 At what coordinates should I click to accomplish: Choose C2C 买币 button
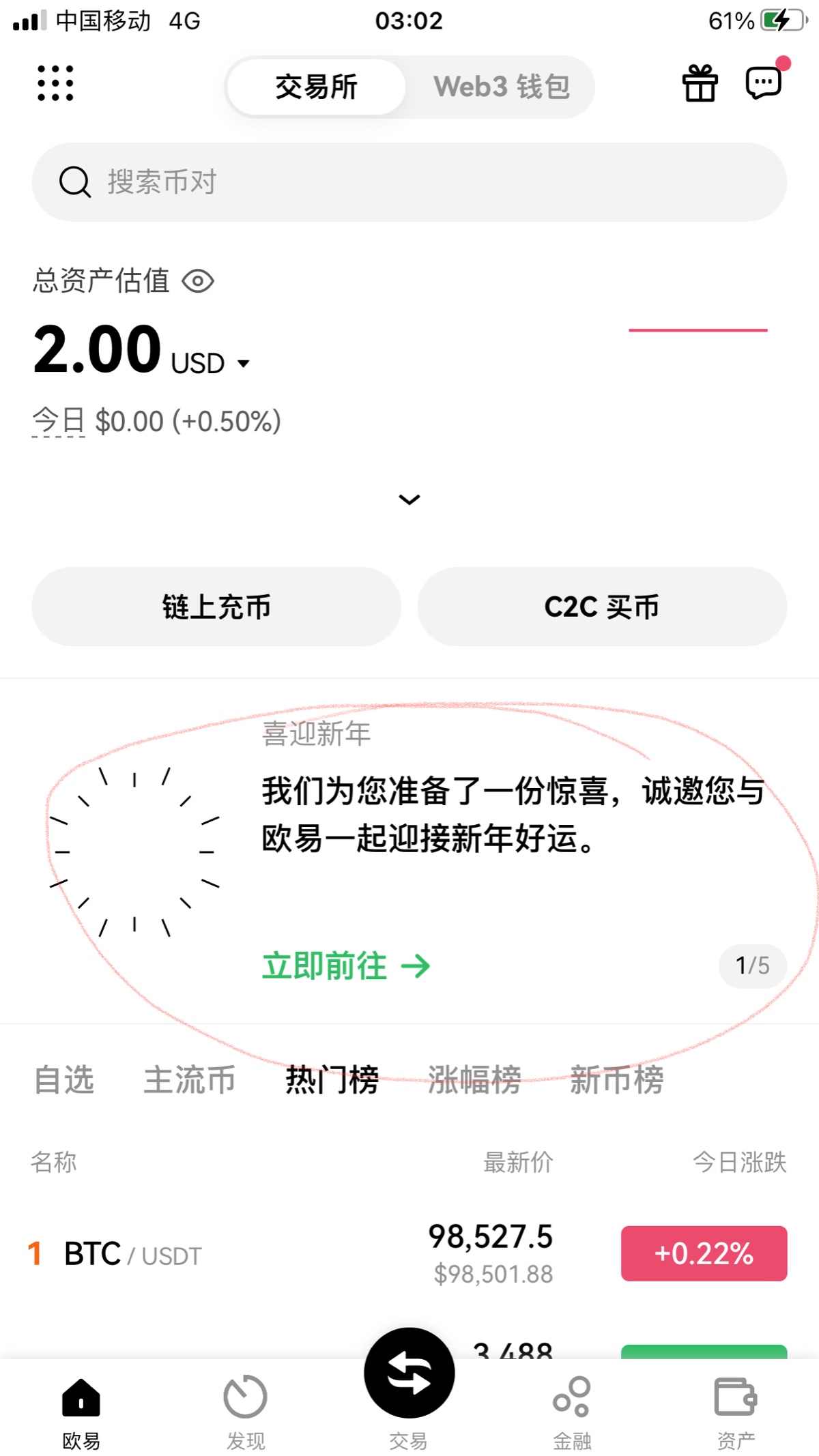pyautogui.click(x=602, y=607)
